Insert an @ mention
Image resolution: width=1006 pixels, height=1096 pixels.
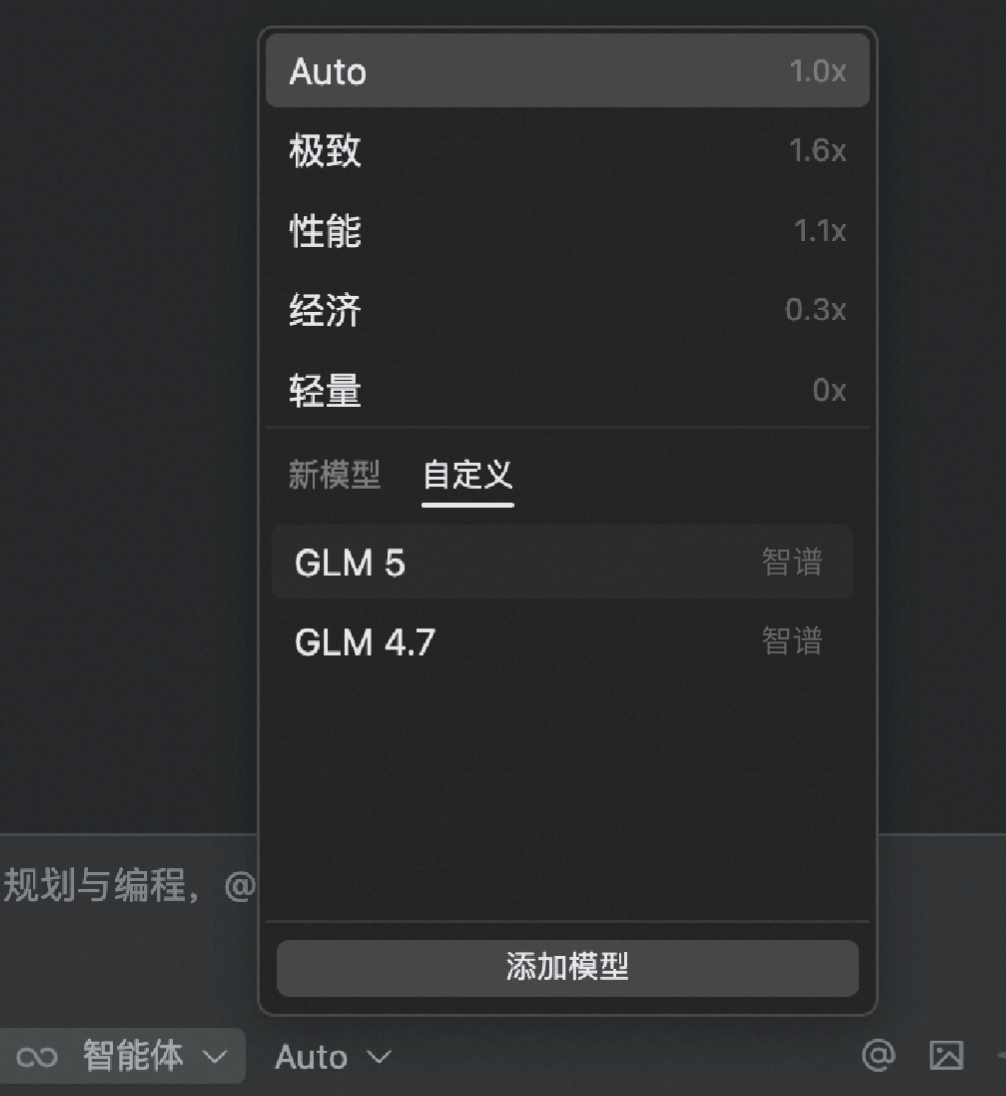[878, 1055]
